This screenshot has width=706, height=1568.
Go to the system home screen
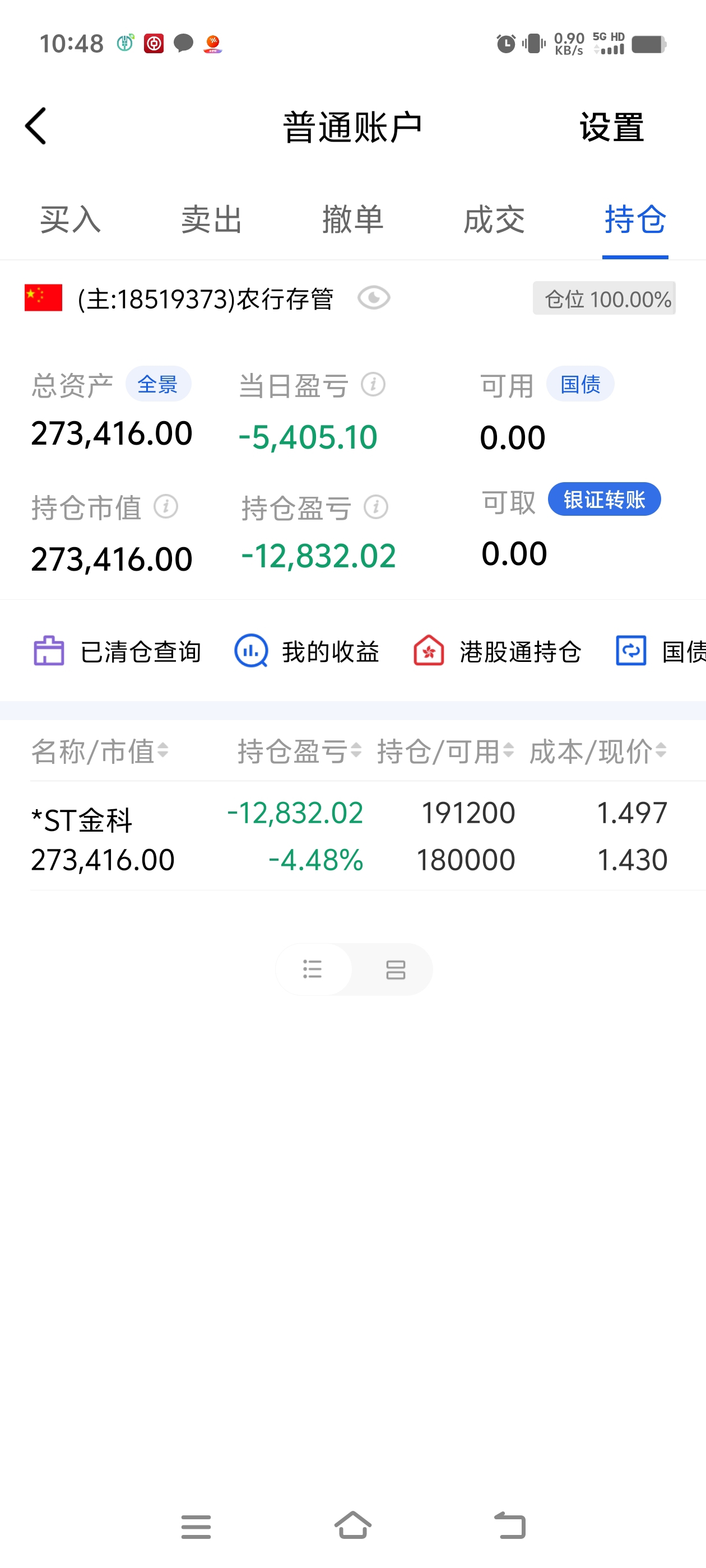pos(352,1526)
